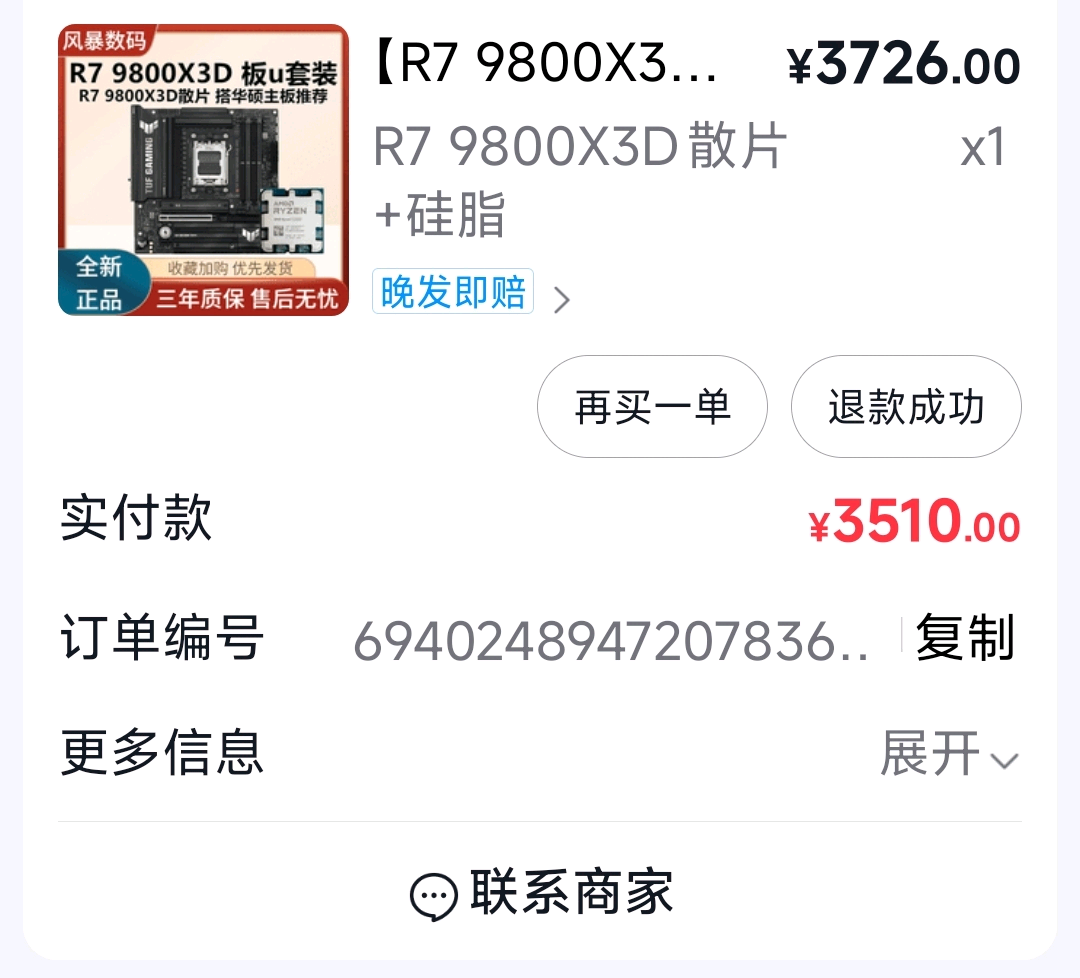
Task: Copy the order number with 复制
Action: point(964,638)
